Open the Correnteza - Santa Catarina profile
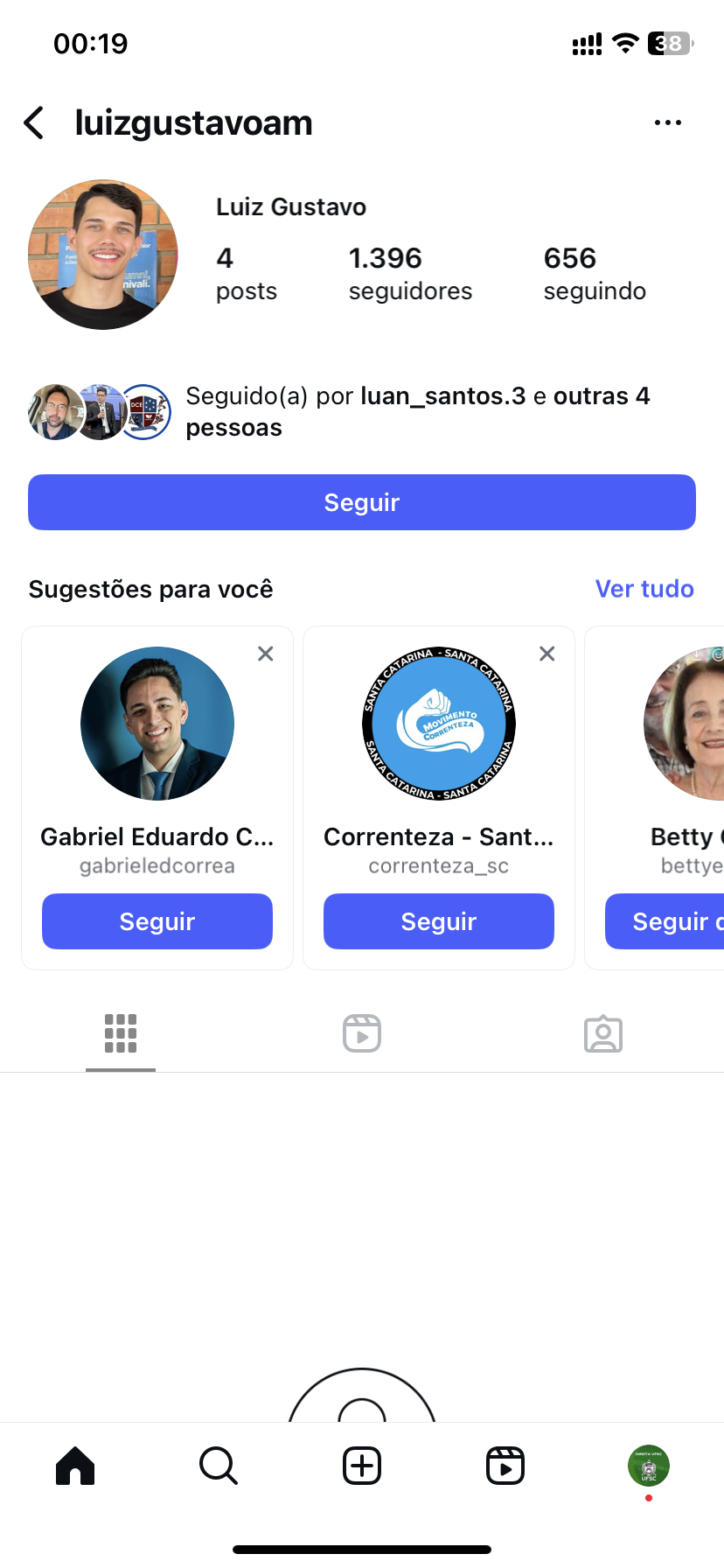Image resolution: width=724 pixels, height=1568 pixels. coord(439,724)
